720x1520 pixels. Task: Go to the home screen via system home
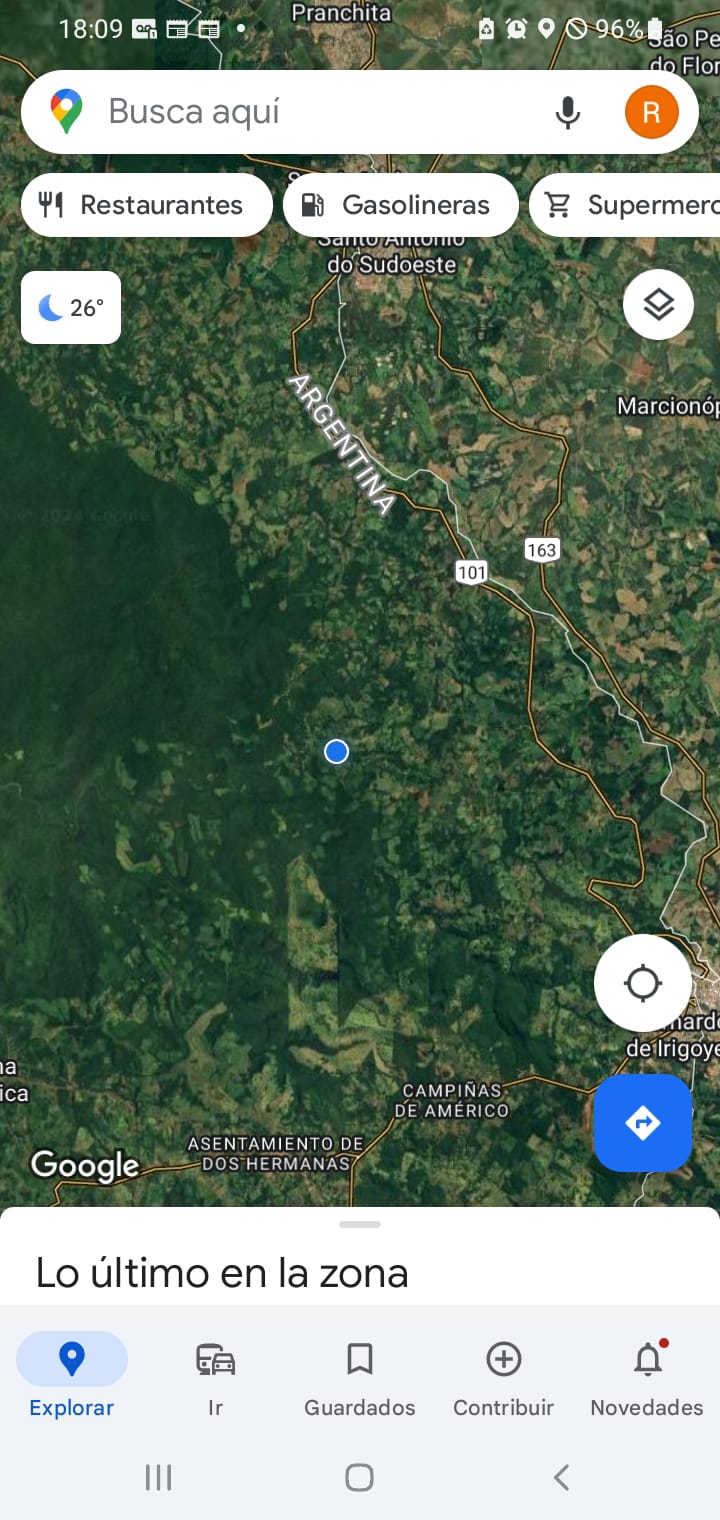pyautogui.click(x=359, y=1477)
